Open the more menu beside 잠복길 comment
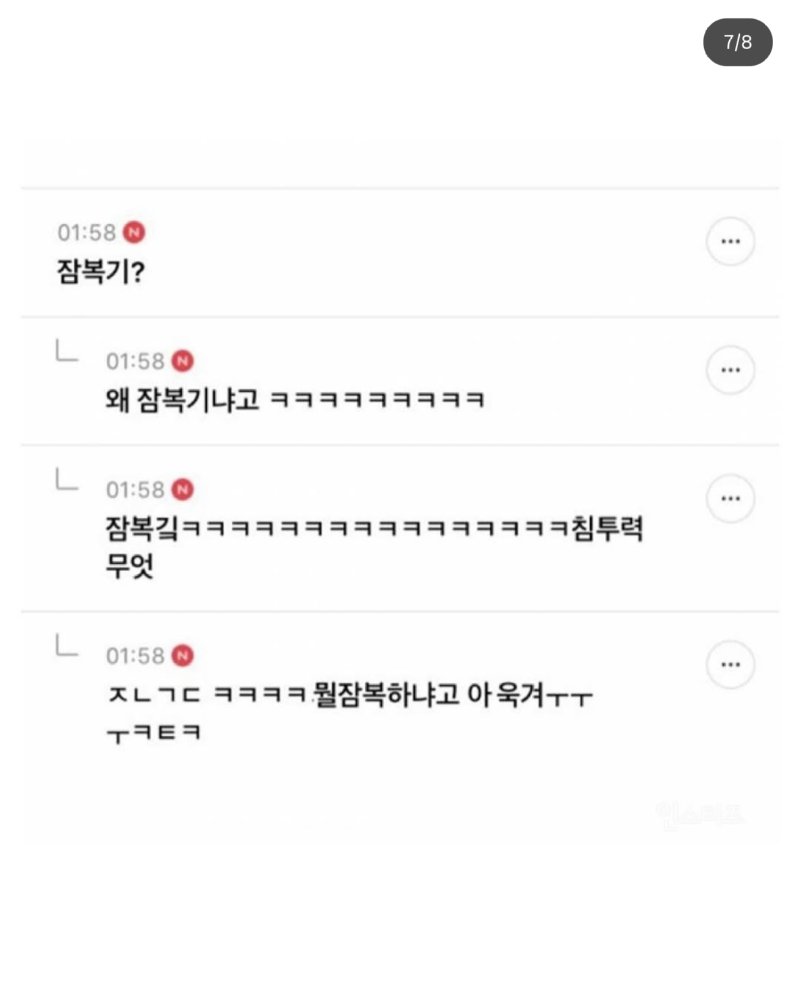 [730, 498]
